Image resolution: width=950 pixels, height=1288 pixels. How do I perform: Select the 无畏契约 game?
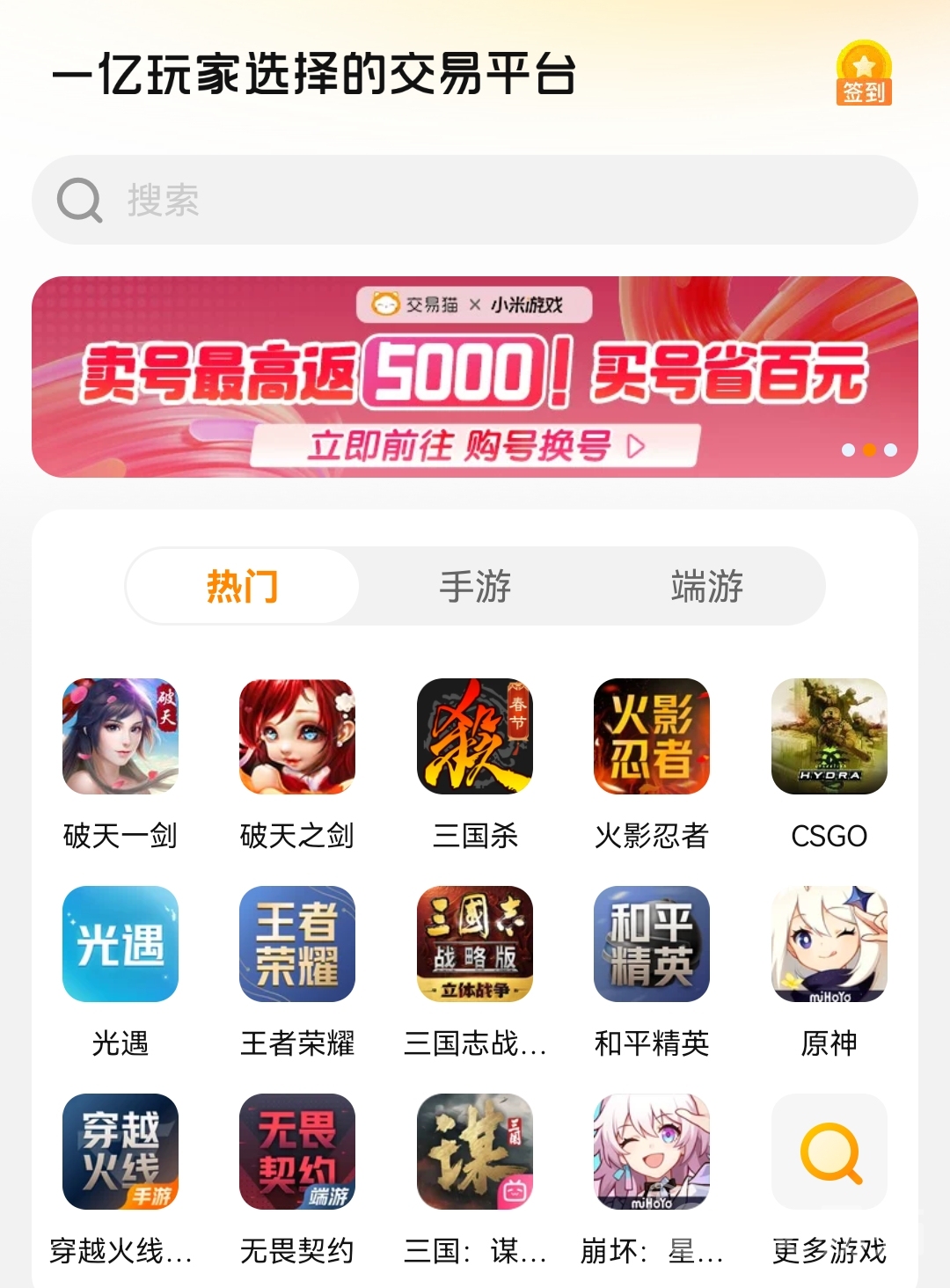point(297,1152)
